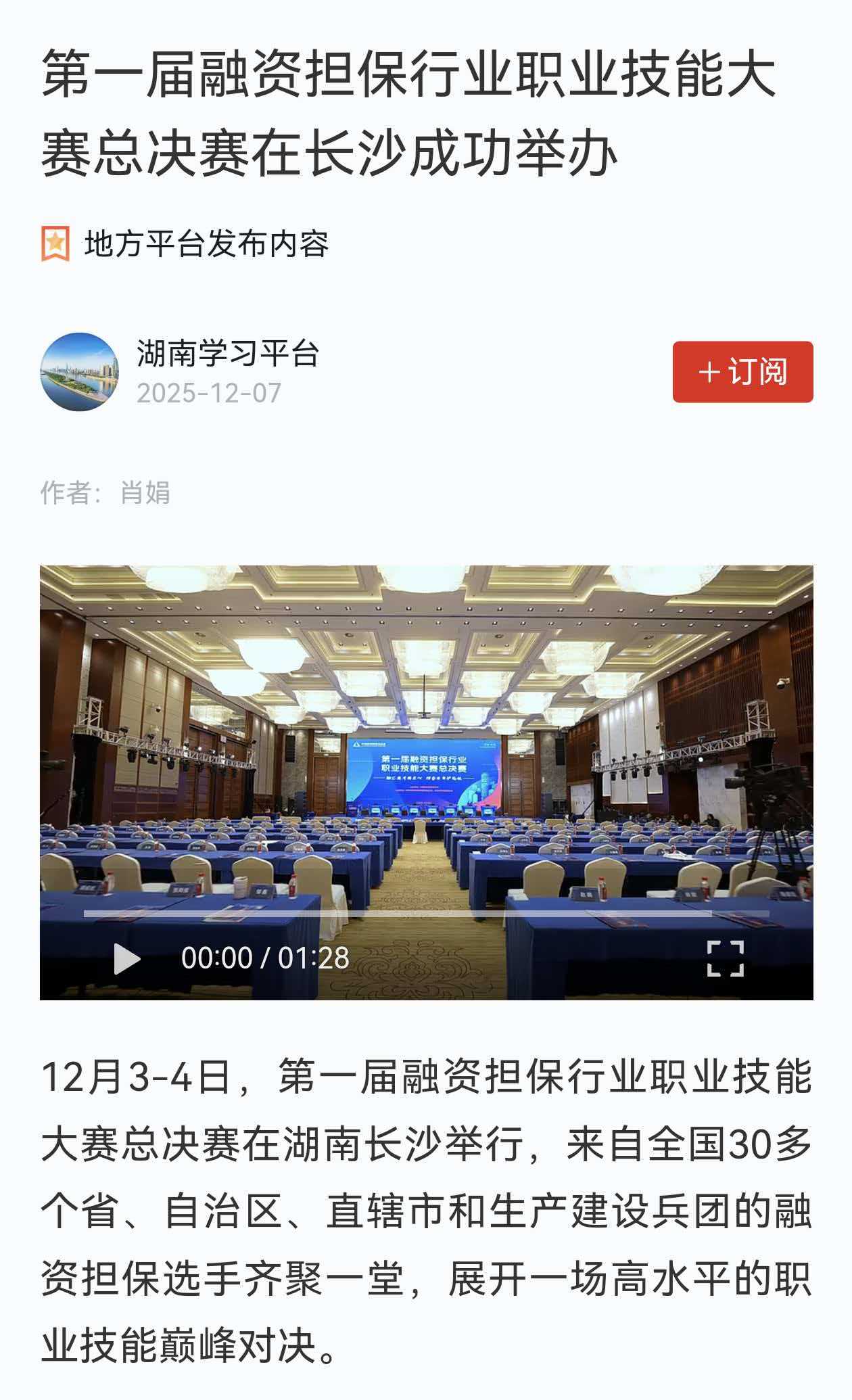Enter fullscreen video mode

coord(725,958)
